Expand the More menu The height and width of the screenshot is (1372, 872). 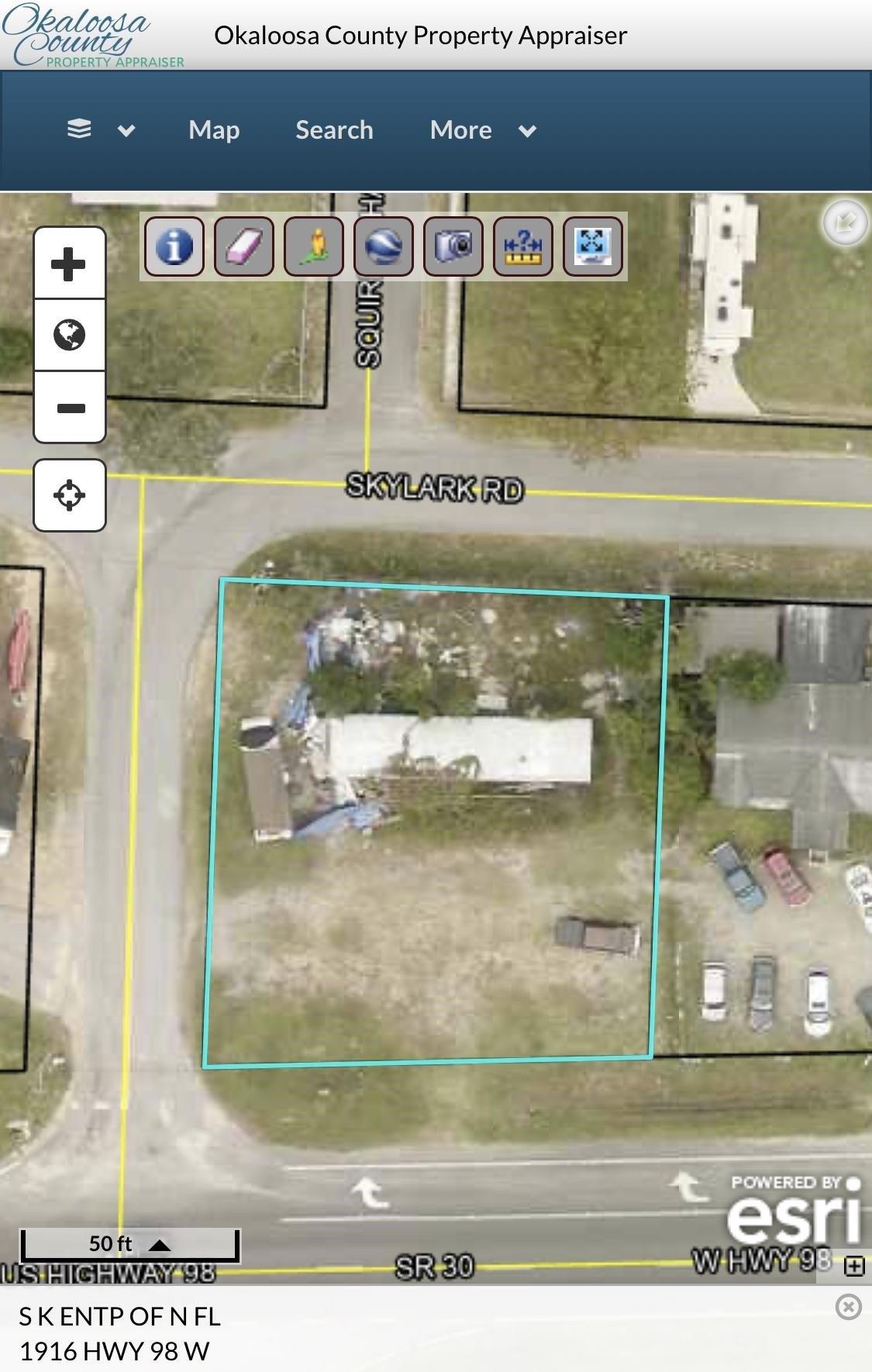click(x=482, y=129)
